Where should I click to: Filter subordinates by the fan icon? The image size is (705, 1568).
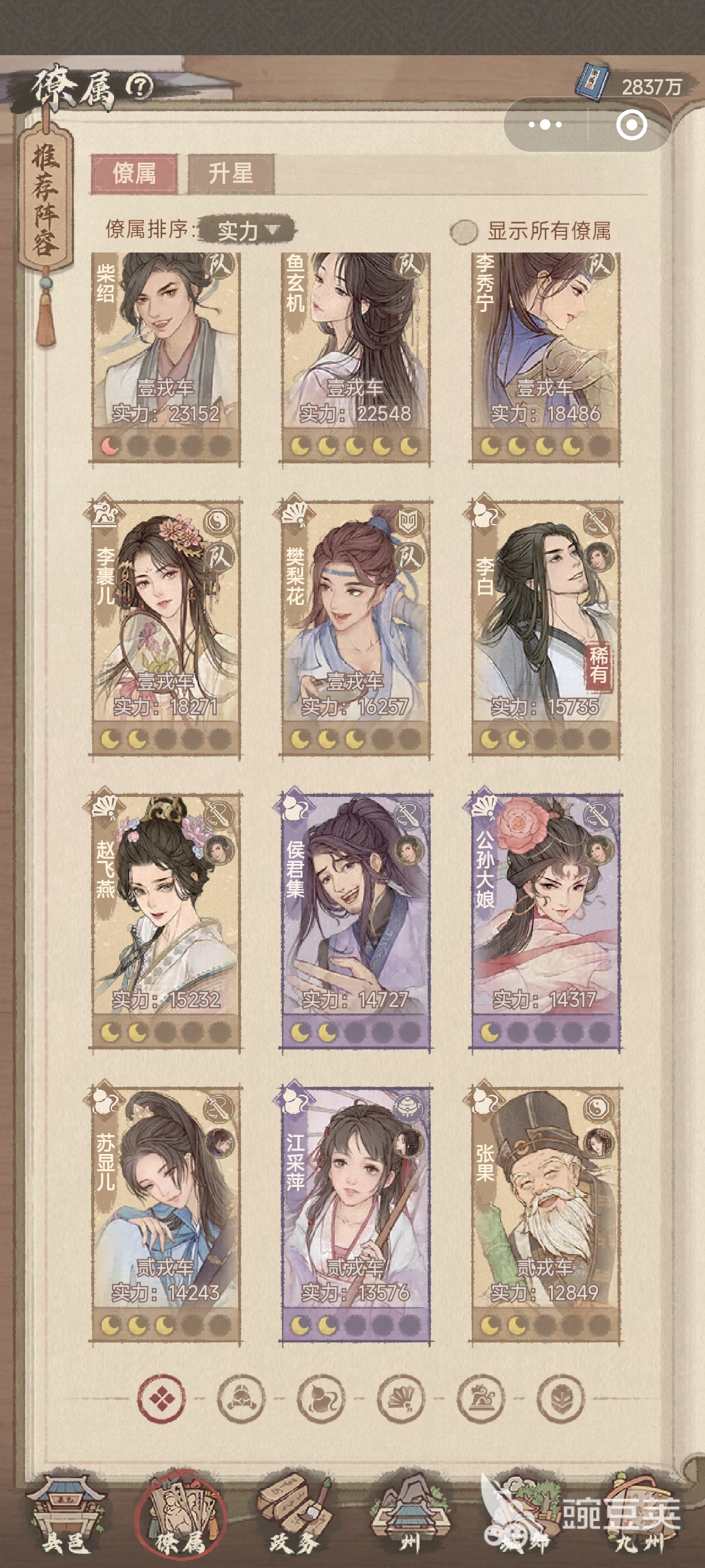[401, 1399]
